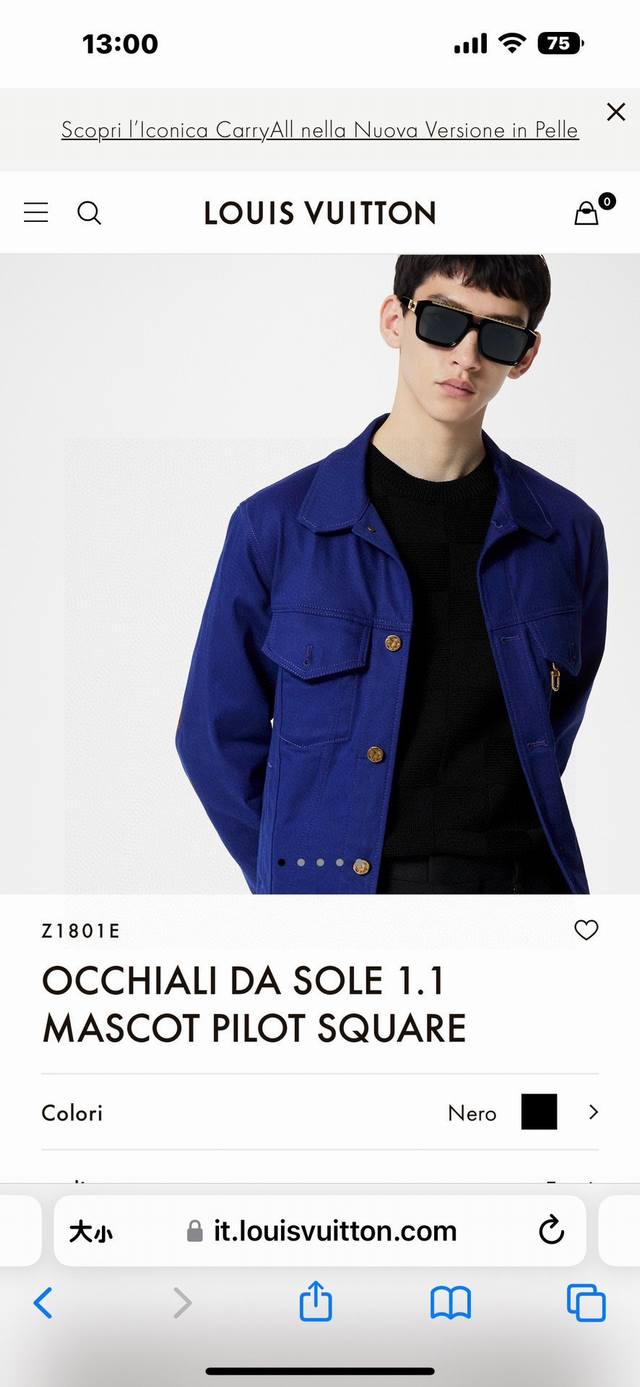Image resolution: width=640 pixels, height=1387 pixels.
Task: Open the shopping bag
Action: 587,212
